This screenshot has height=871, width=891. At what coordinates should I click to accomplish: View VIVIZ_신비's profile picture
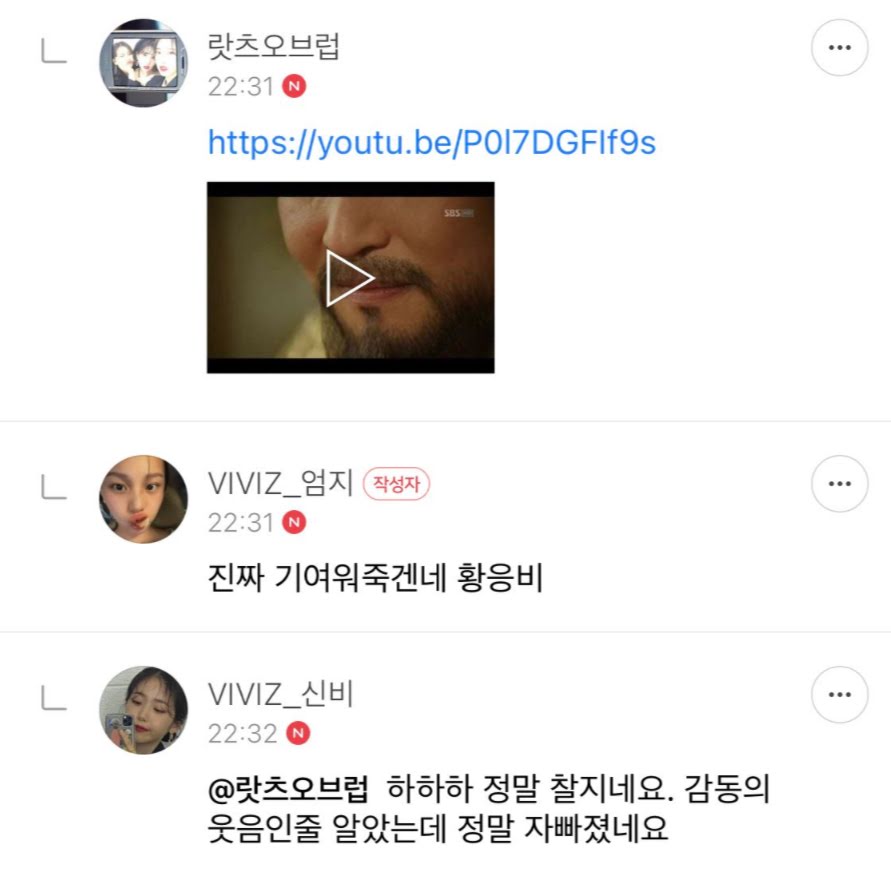[143, 710]
